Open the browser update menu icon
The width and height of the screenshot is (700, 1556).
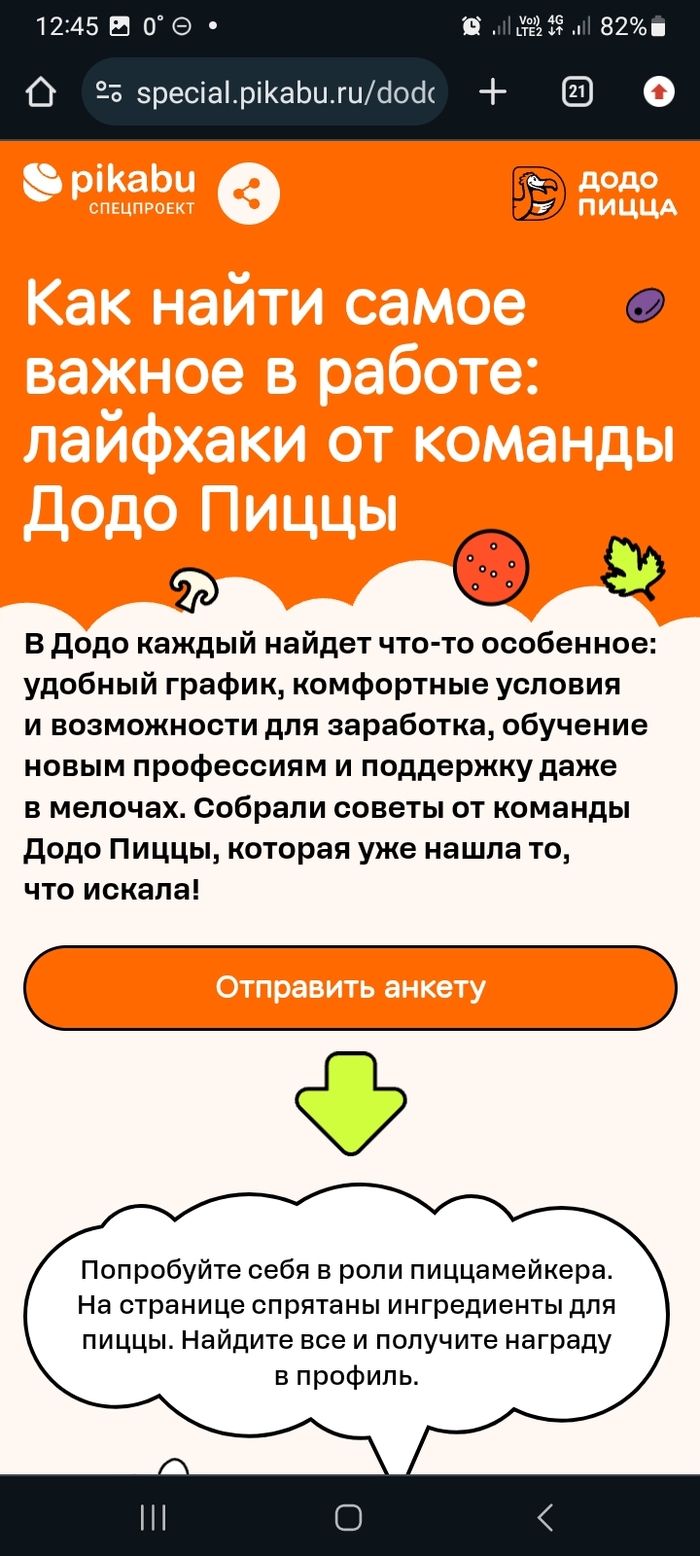[658, 93]
